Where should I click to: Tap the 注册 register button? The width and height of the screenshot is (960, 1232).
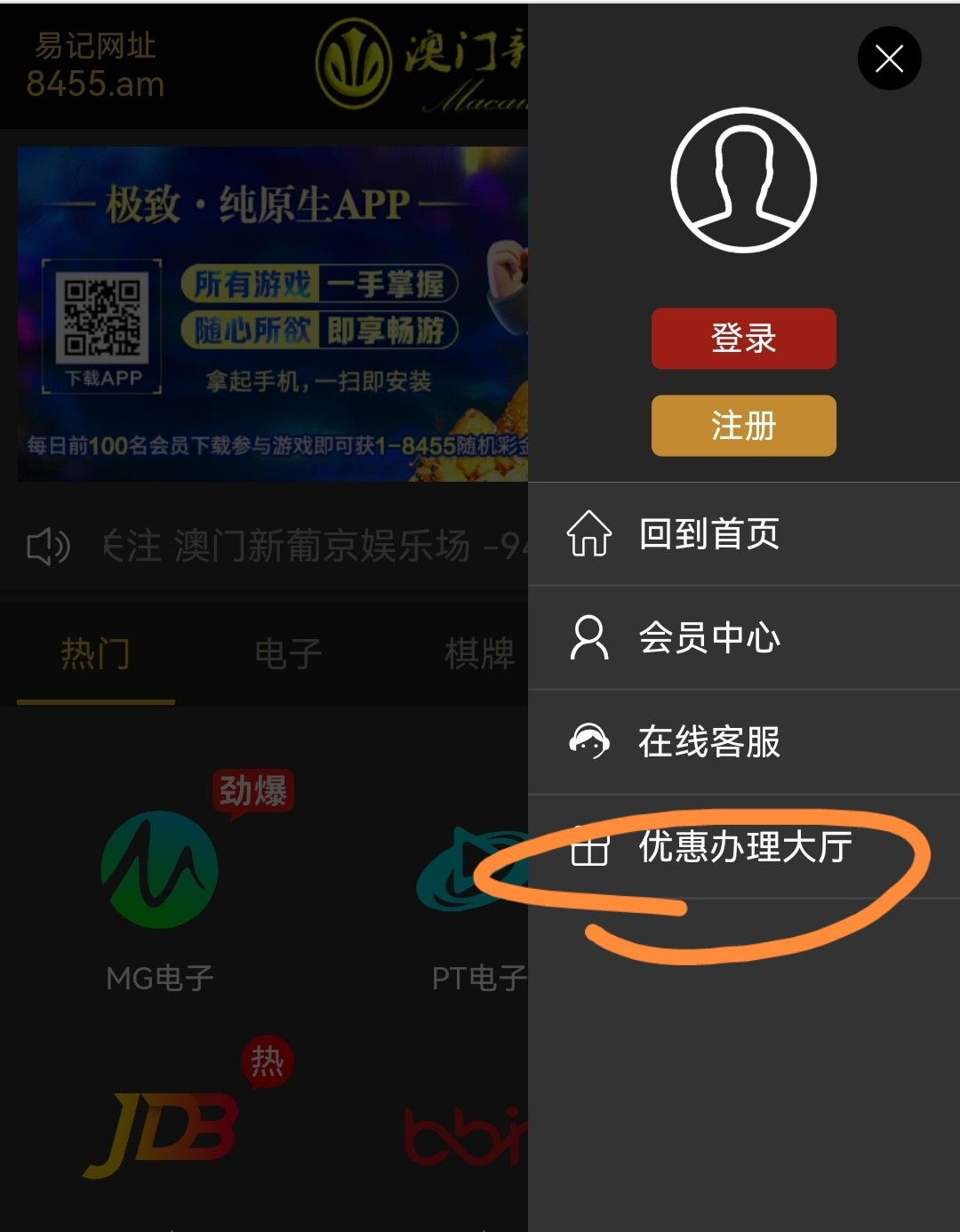(x=743, y=426)
